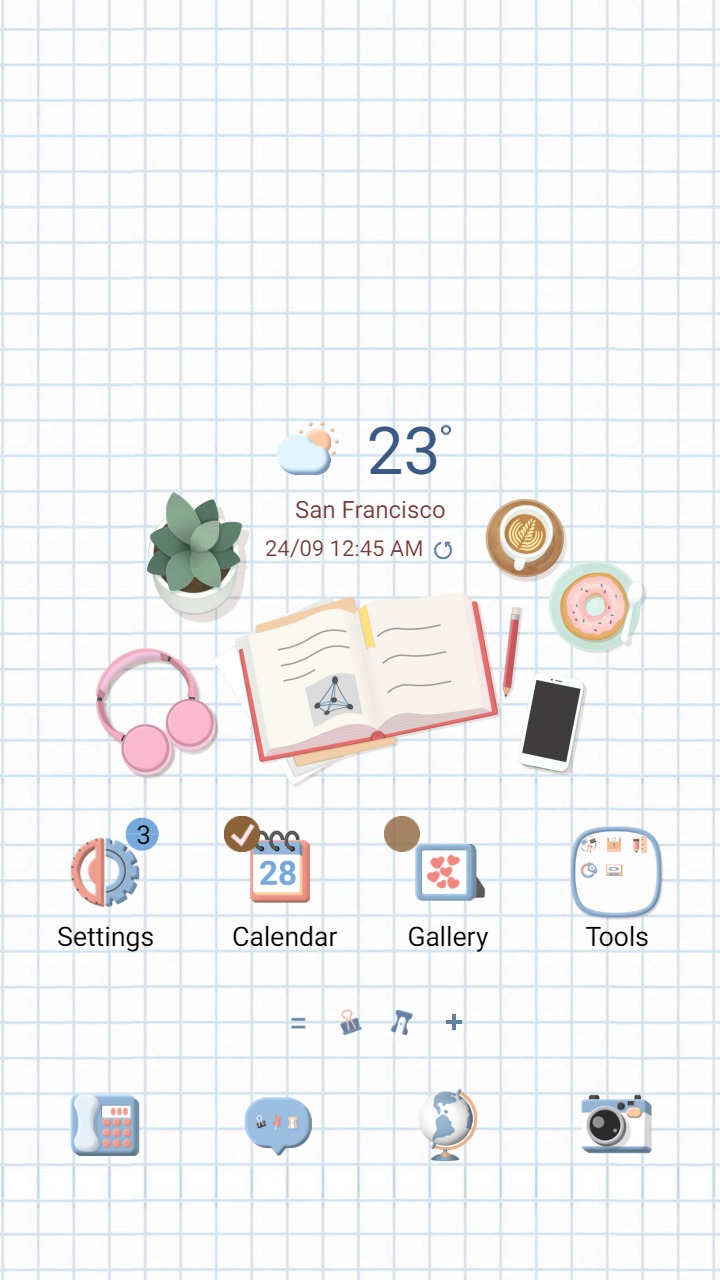The width and height of the screenshot is (720, 1280).
Task: Tap the plus icon above the dock
Action: pos(453,1022)
